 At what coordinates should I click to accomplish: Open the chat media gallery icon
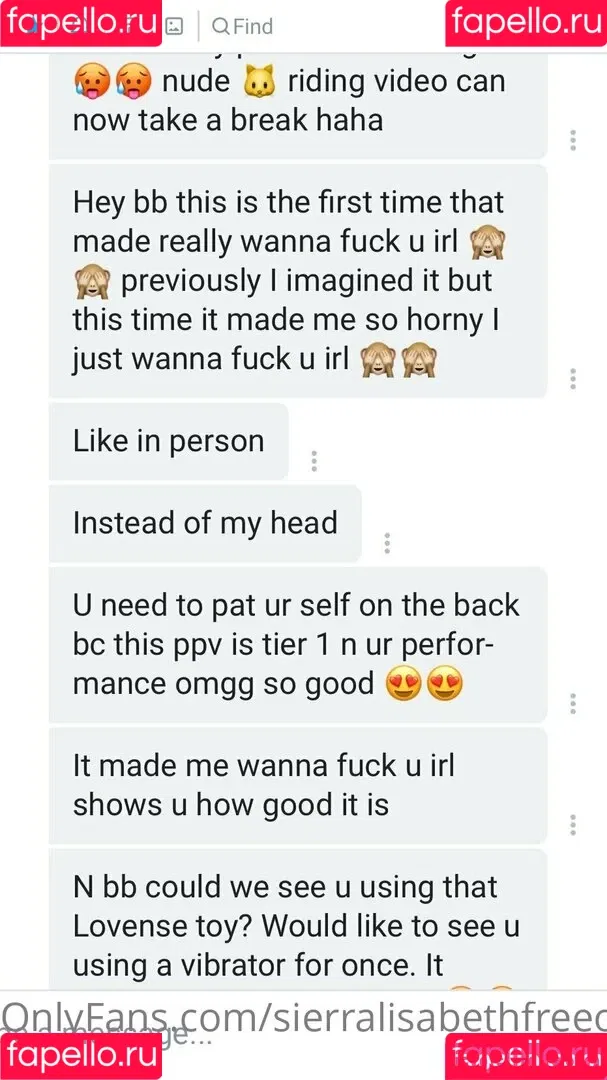point(174,26)
